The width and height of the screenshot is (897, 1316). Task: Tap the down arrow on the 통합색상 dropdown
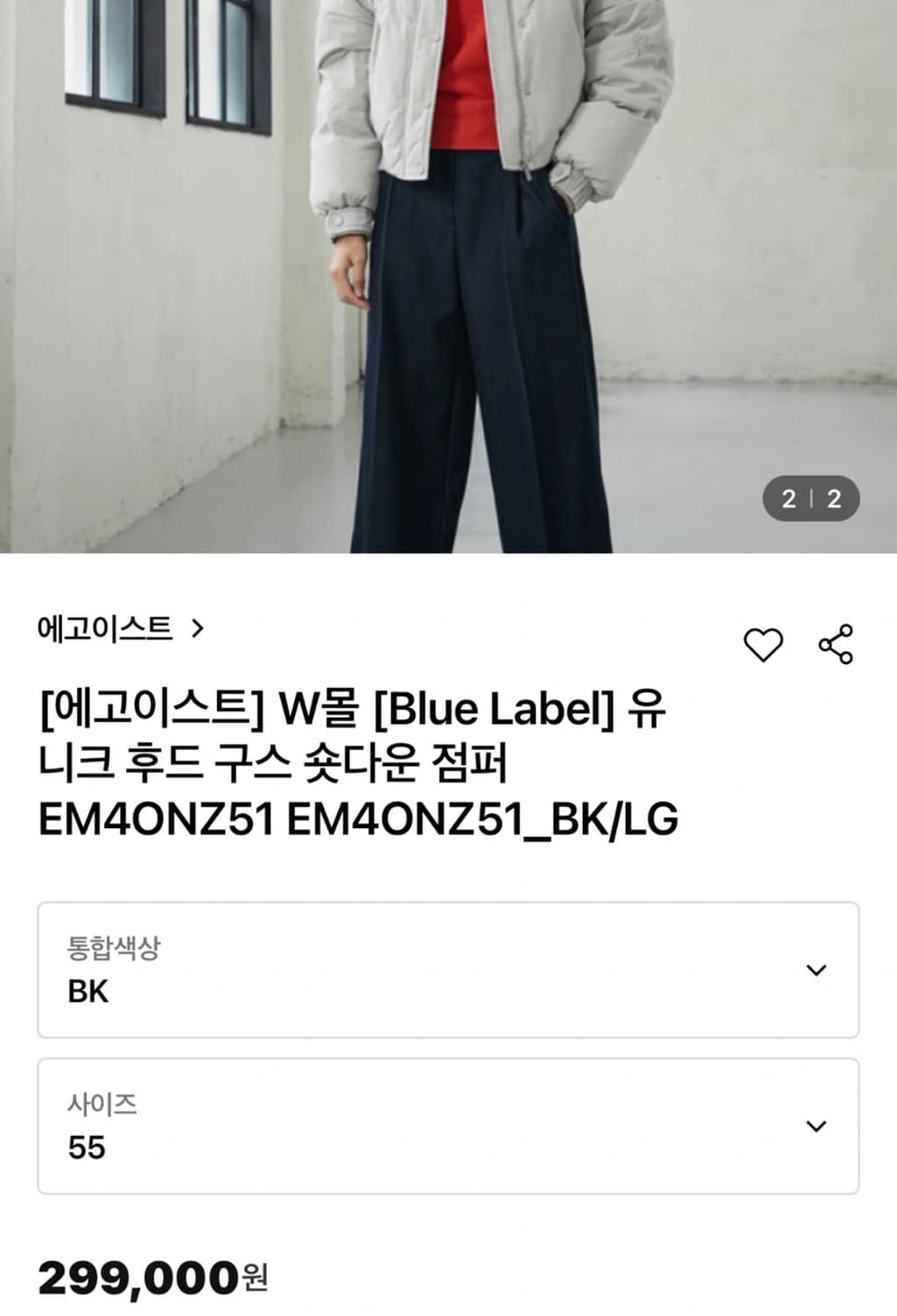(x=818, y=969)
